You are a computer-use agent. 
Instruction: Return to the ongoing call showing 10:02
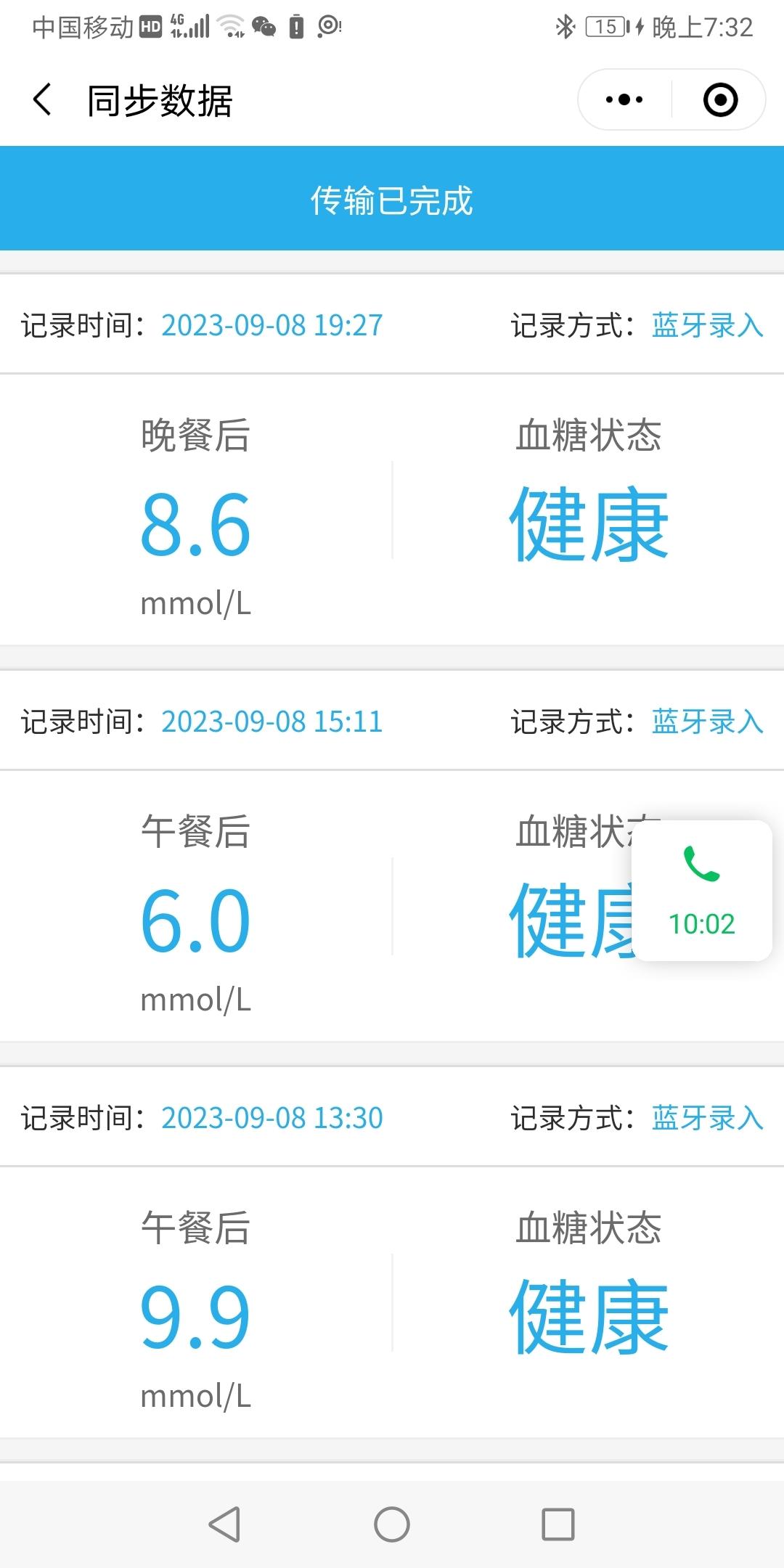[x=702, y=891]
